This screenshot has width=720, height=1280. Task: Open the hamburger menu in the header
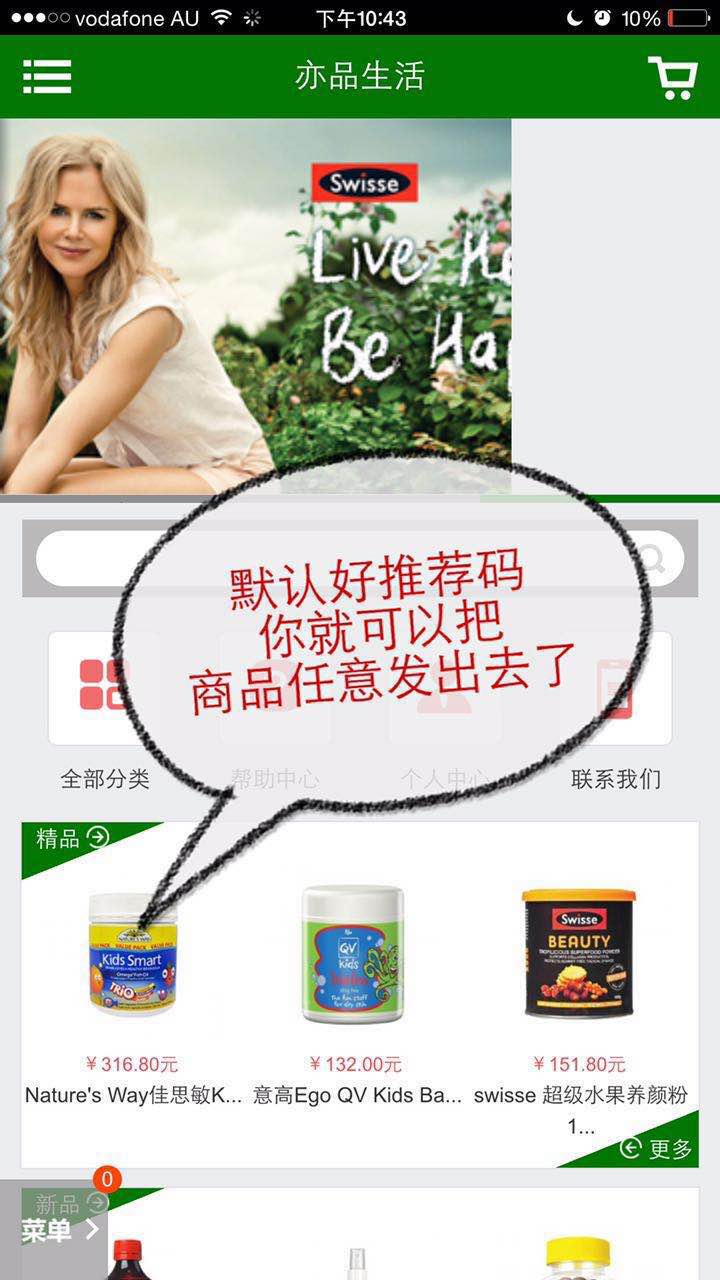47,76
